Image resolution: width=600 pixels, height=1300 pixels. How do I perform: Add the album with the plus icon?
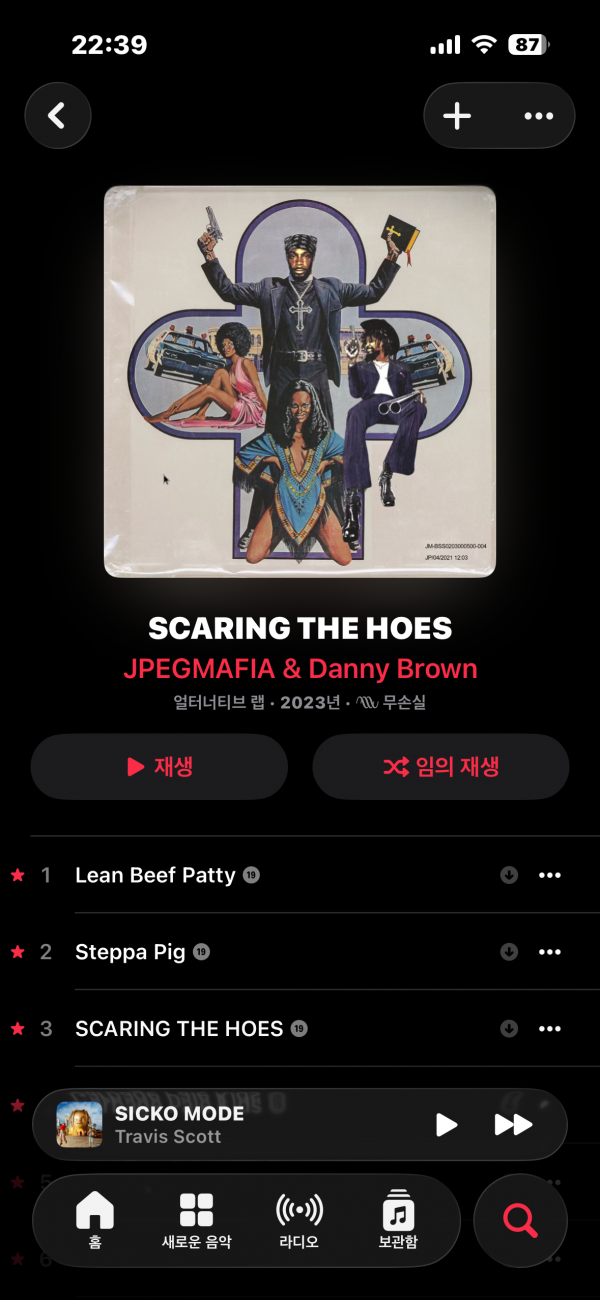click(x=457, y=116)
